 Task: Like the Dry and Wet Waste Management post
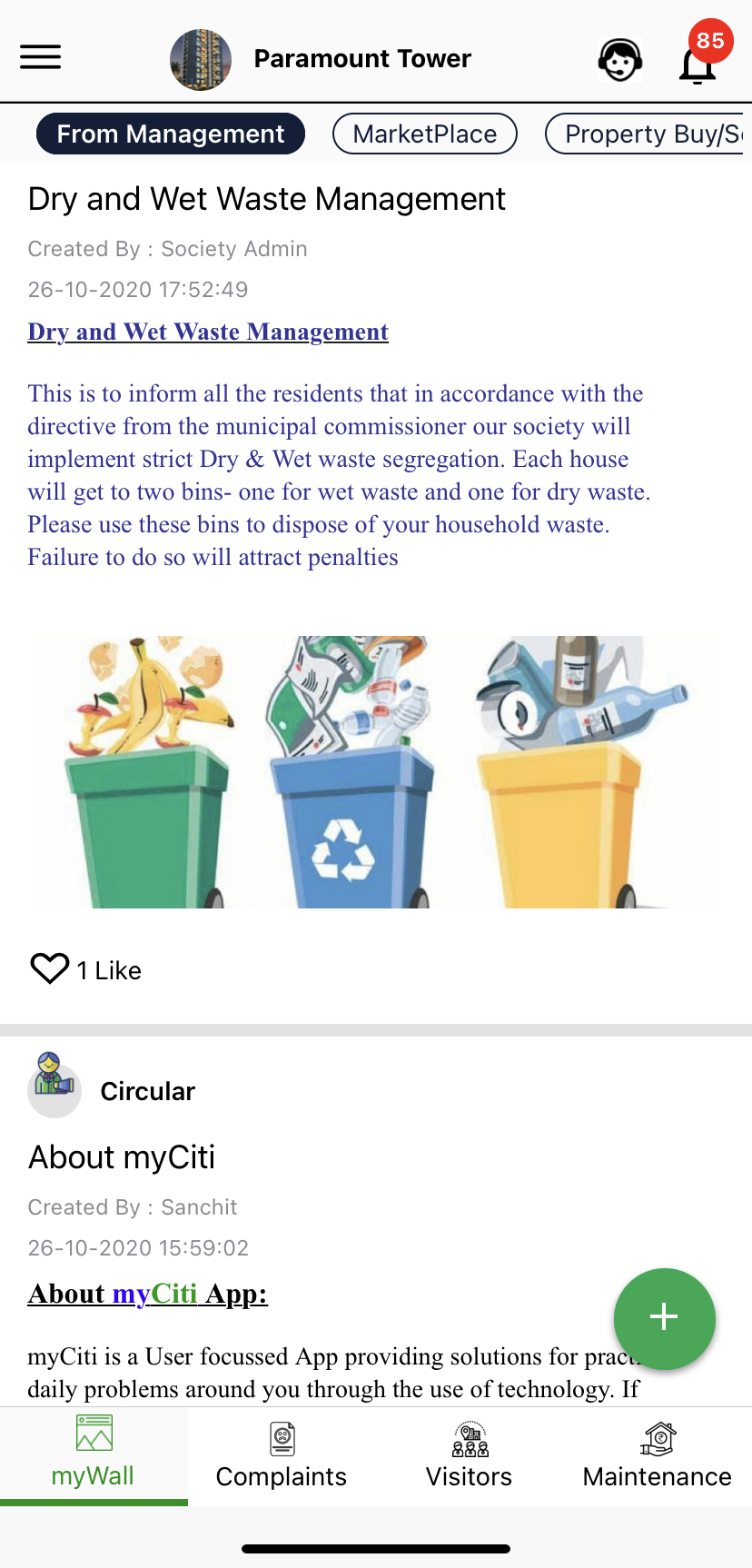coord(50,968)
